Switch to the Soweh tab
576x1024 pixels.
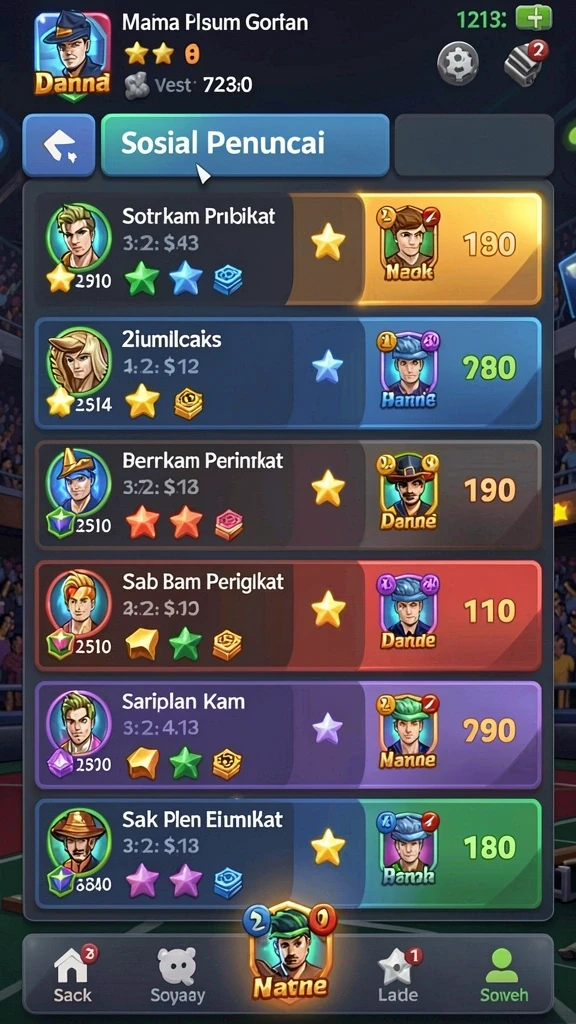pos(504,974)
